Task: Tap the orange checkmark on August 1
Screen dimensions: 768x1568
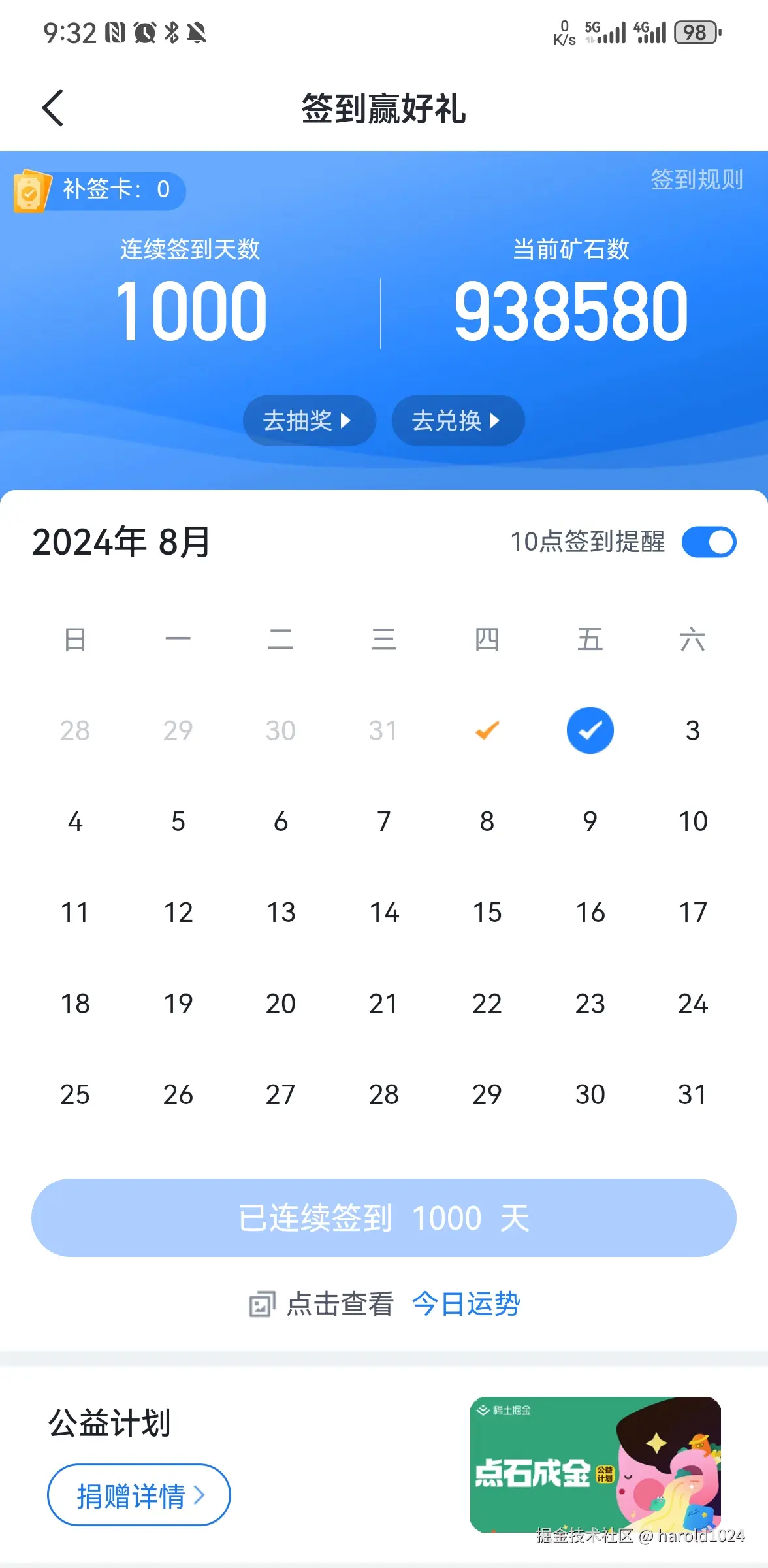Action: 487,730
